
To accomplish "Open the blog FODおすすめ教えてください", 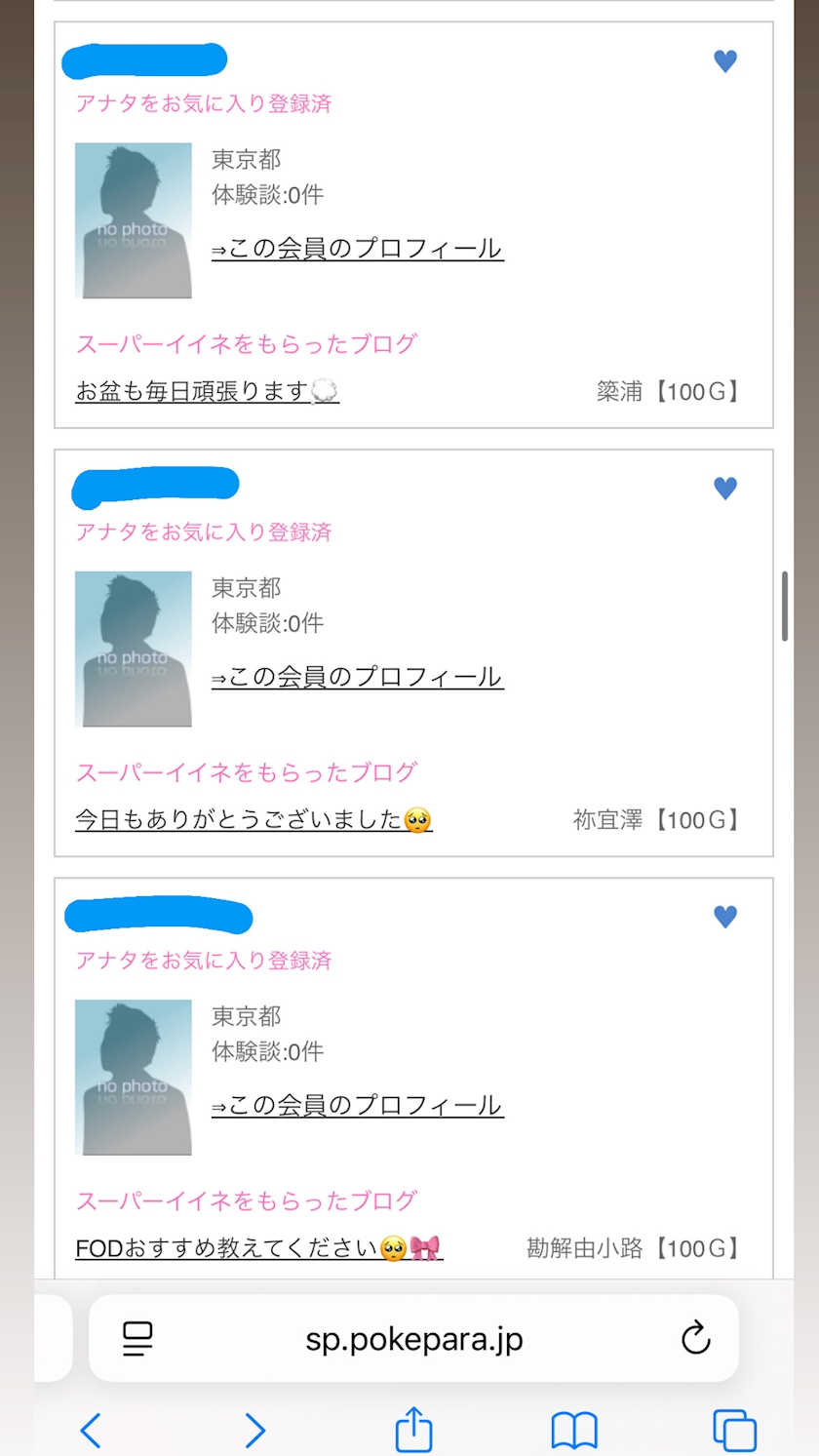I will point(258,1248).
